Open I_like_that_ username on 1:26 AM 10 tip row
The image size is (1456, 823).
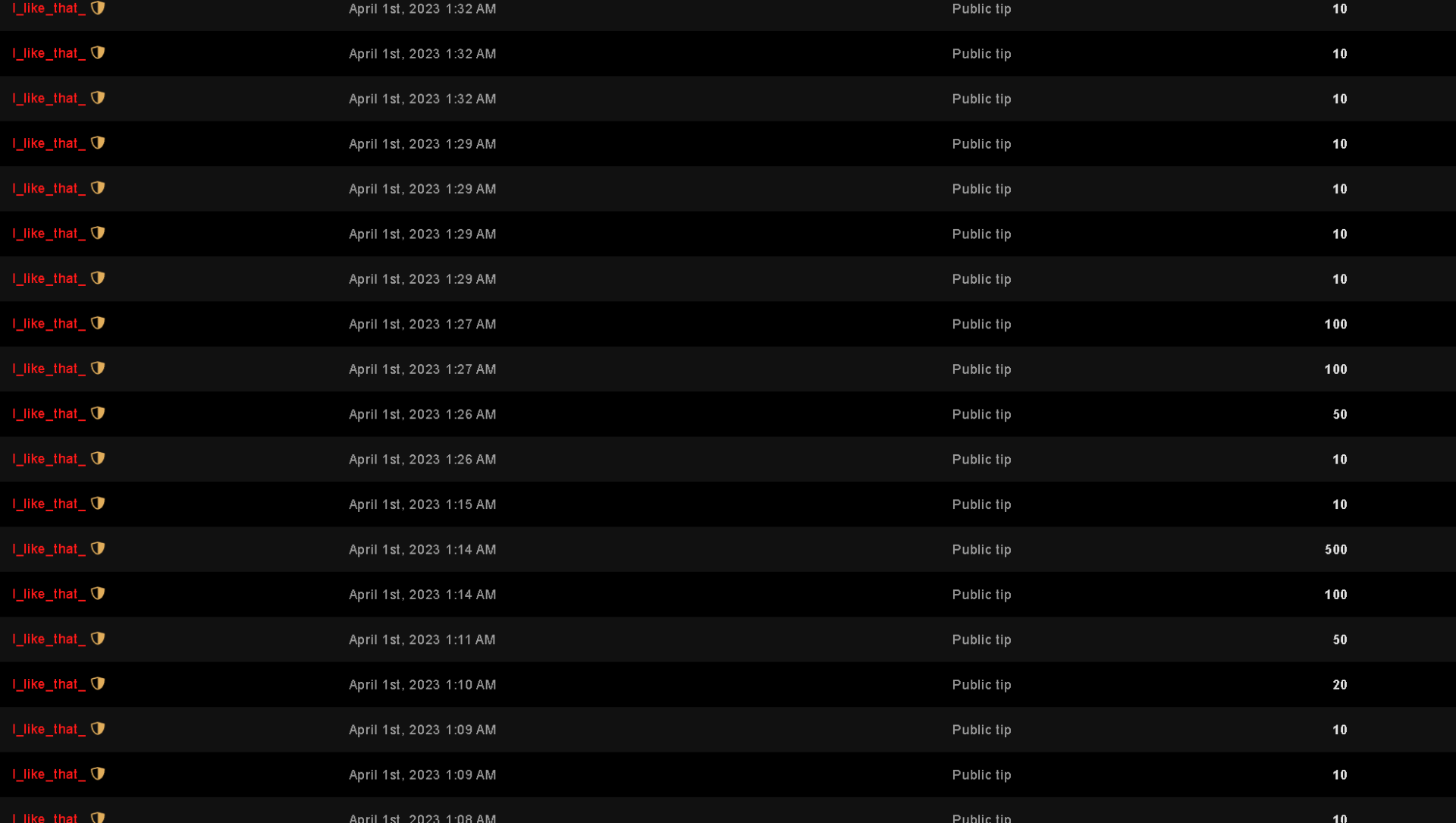tap(49, 459)
